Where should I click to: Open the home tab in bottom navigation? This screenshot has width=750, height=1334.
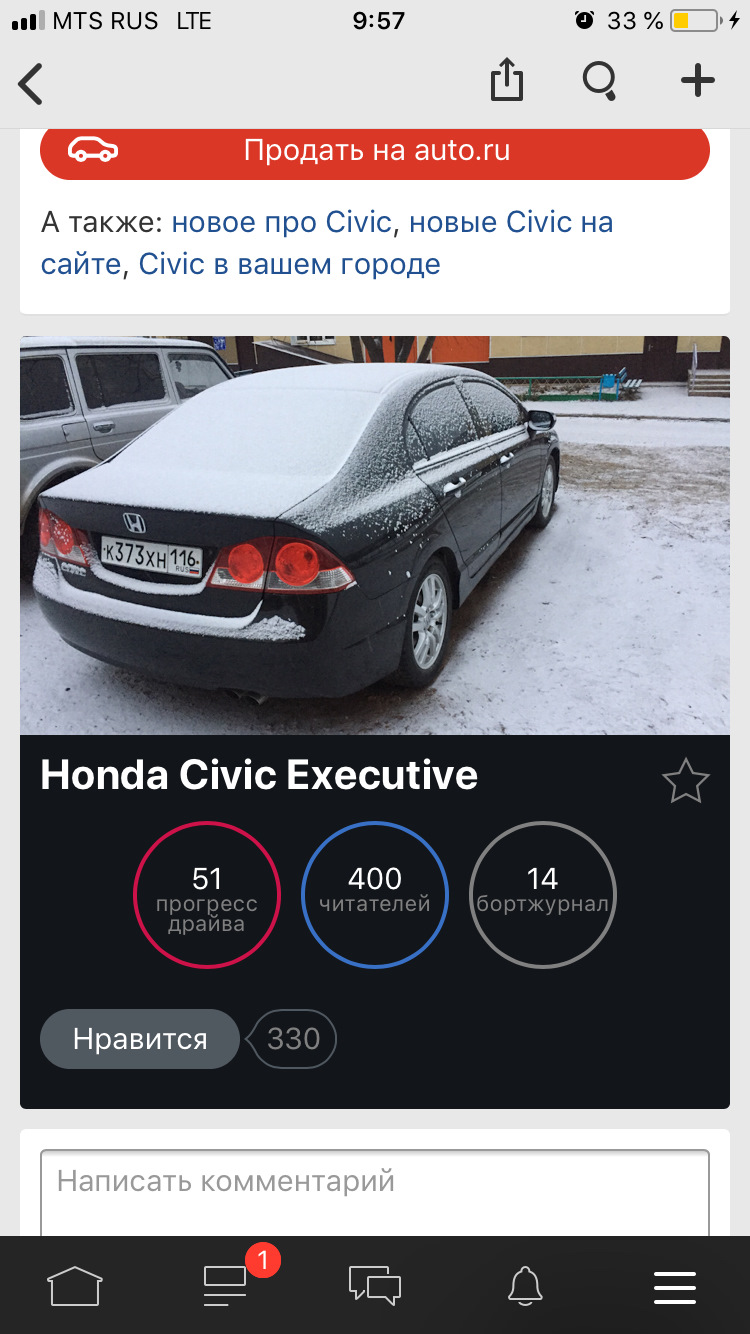point(75,1287)
